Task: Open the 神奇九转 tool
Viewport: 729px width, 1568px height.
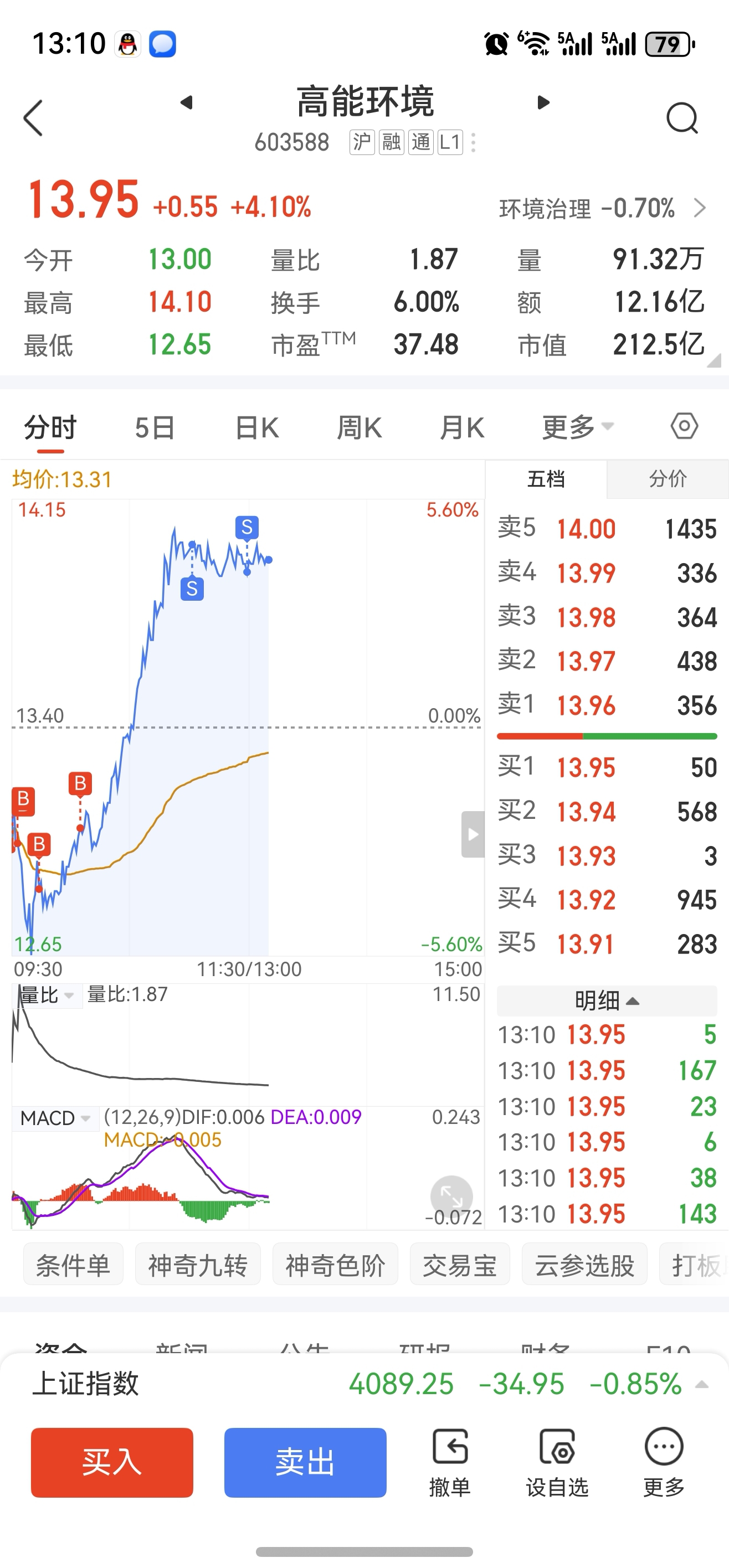Action: coord(198,1266)
